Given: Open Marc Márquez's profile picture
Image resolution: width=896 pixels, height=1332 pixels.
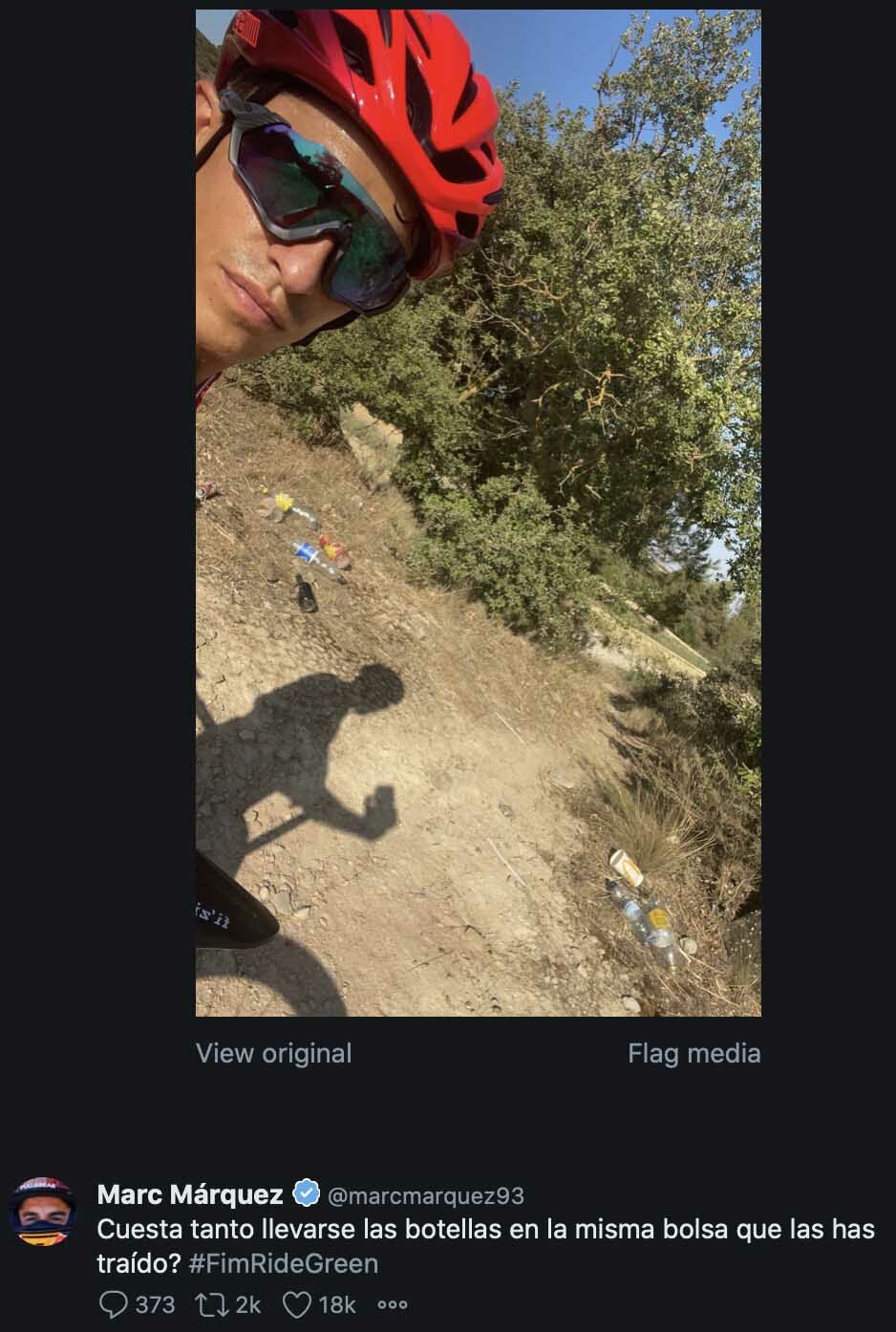Looking at the screenshot, I should click(x=43, y=1212).
